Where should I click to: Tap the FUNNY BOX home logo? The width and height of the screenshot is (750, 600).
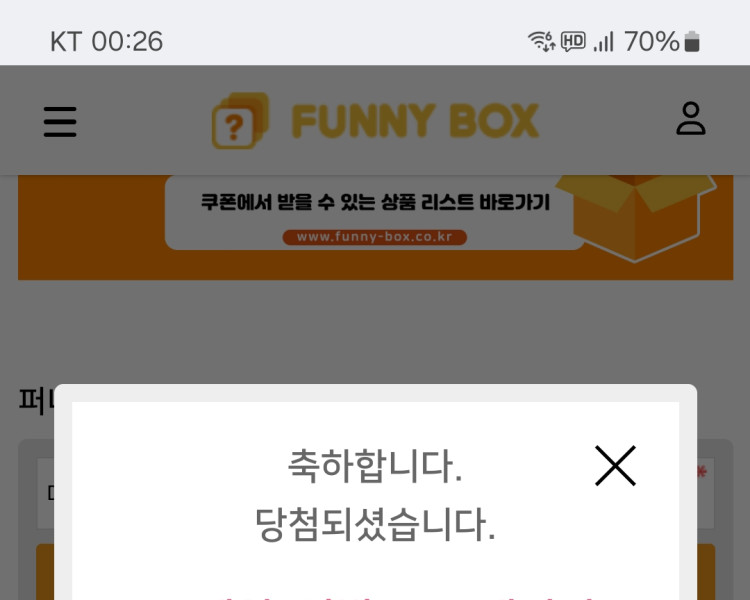tap(375, 121)
